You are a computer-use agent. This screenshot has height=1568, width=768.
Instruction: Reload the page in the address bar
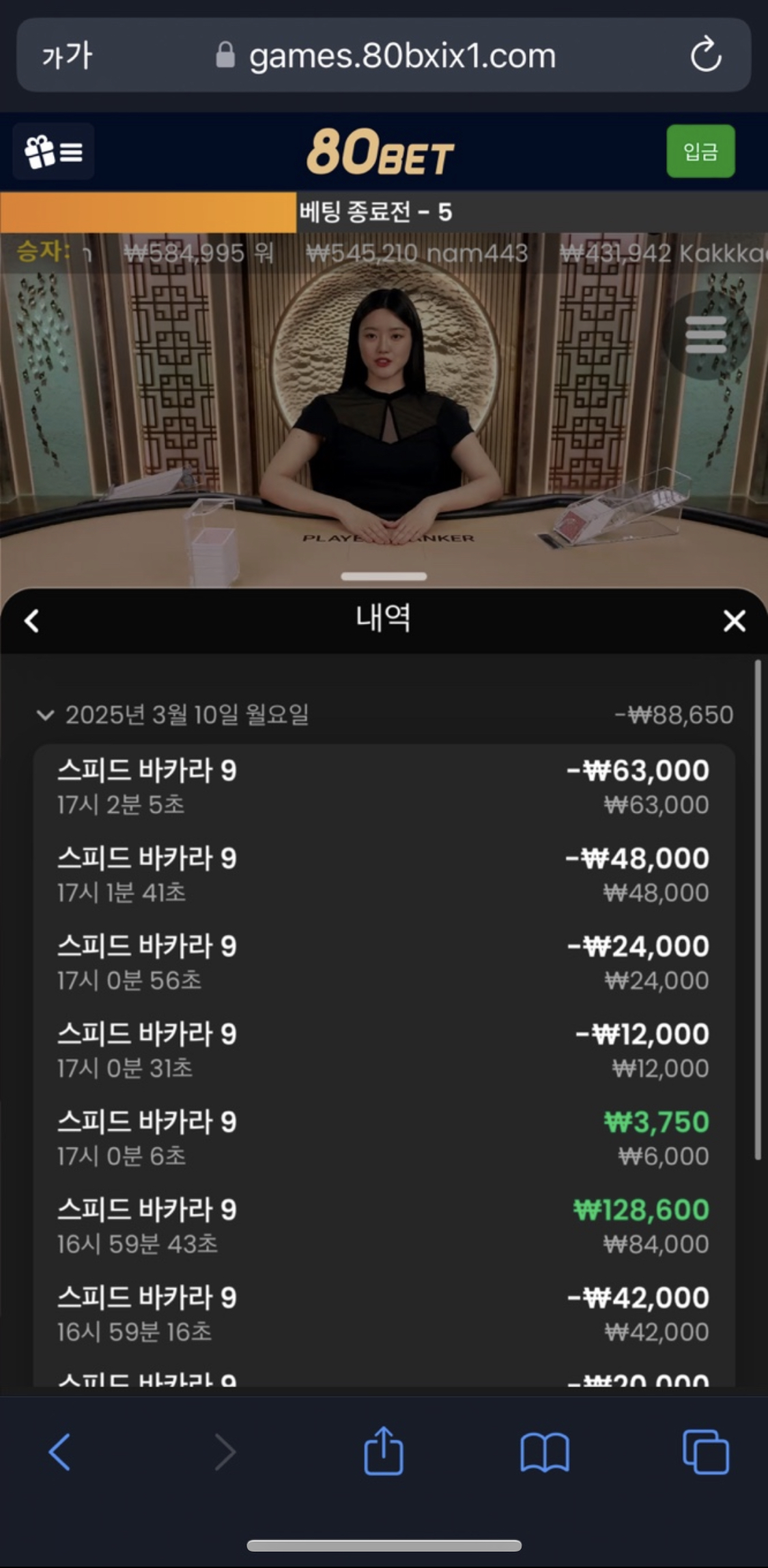click(x=705, y=55)
